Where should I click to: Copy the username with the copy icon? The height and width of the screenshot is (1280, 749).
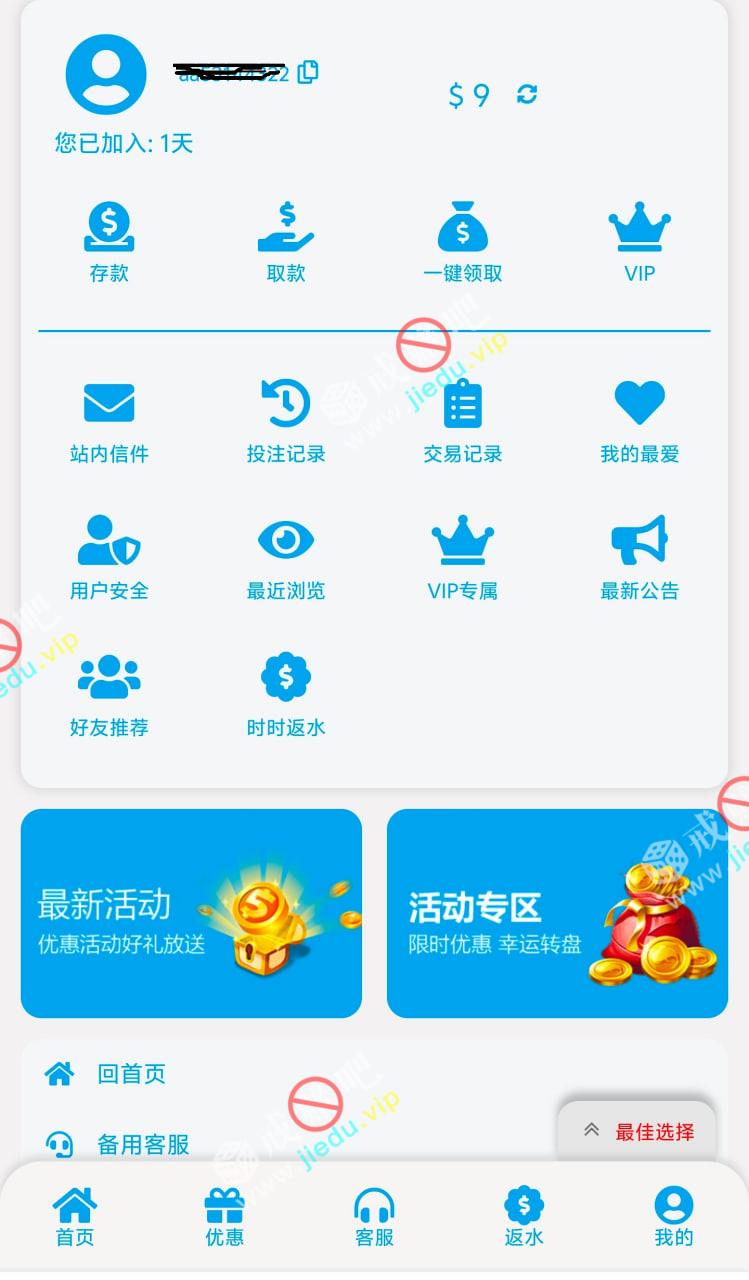click(308, 71)
